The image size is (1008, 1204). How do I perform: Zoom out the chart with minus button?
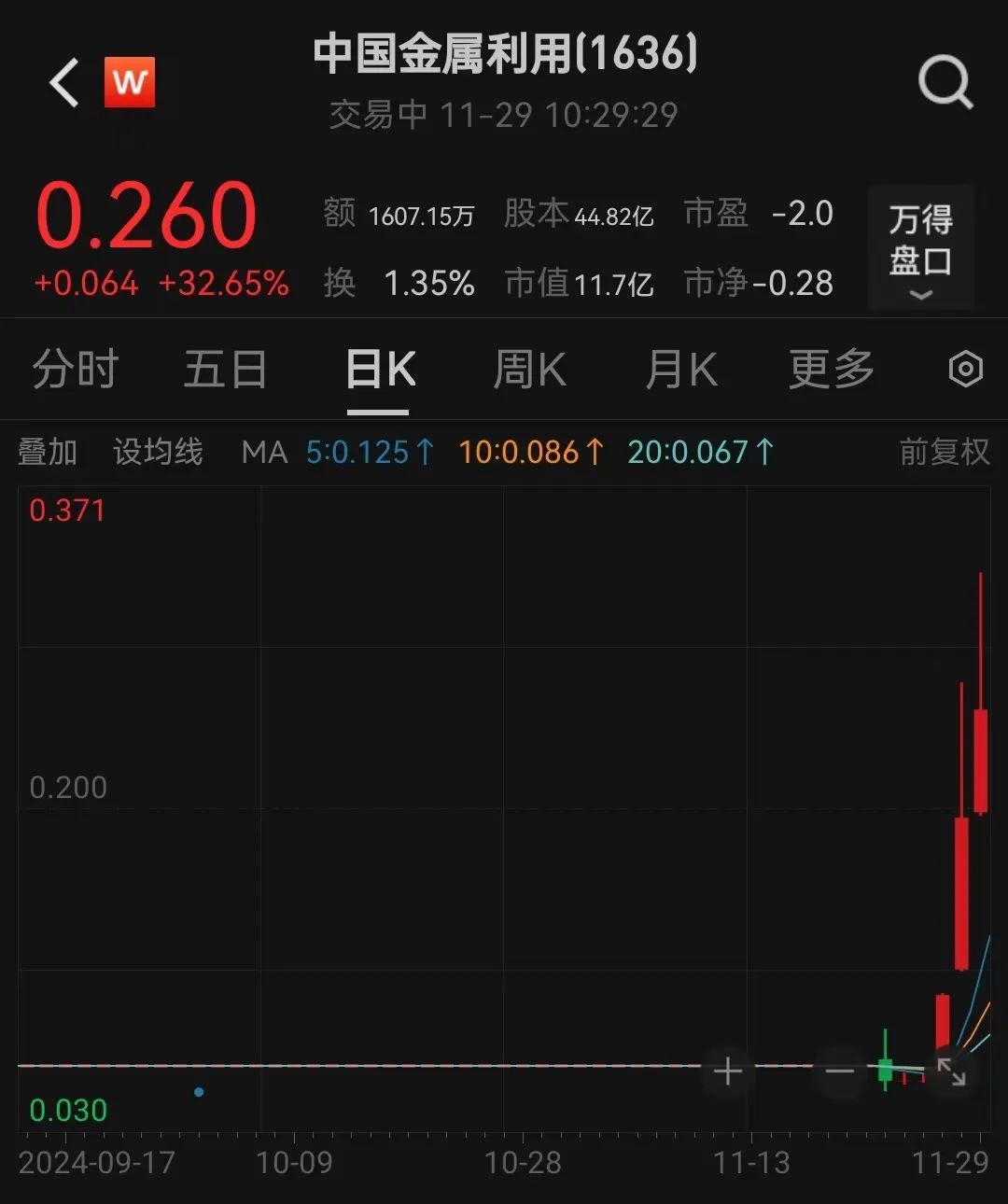pyautogui.click(x=839, y=1071)
